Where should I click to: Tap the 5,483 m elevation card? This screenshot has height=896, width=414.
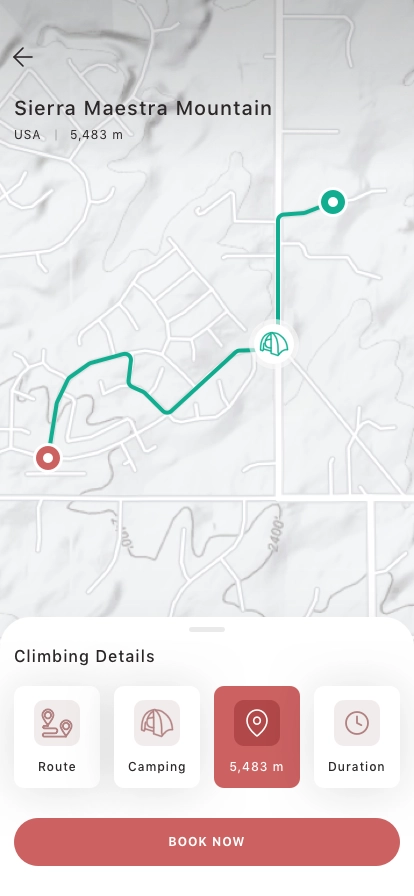pos(257,737)
